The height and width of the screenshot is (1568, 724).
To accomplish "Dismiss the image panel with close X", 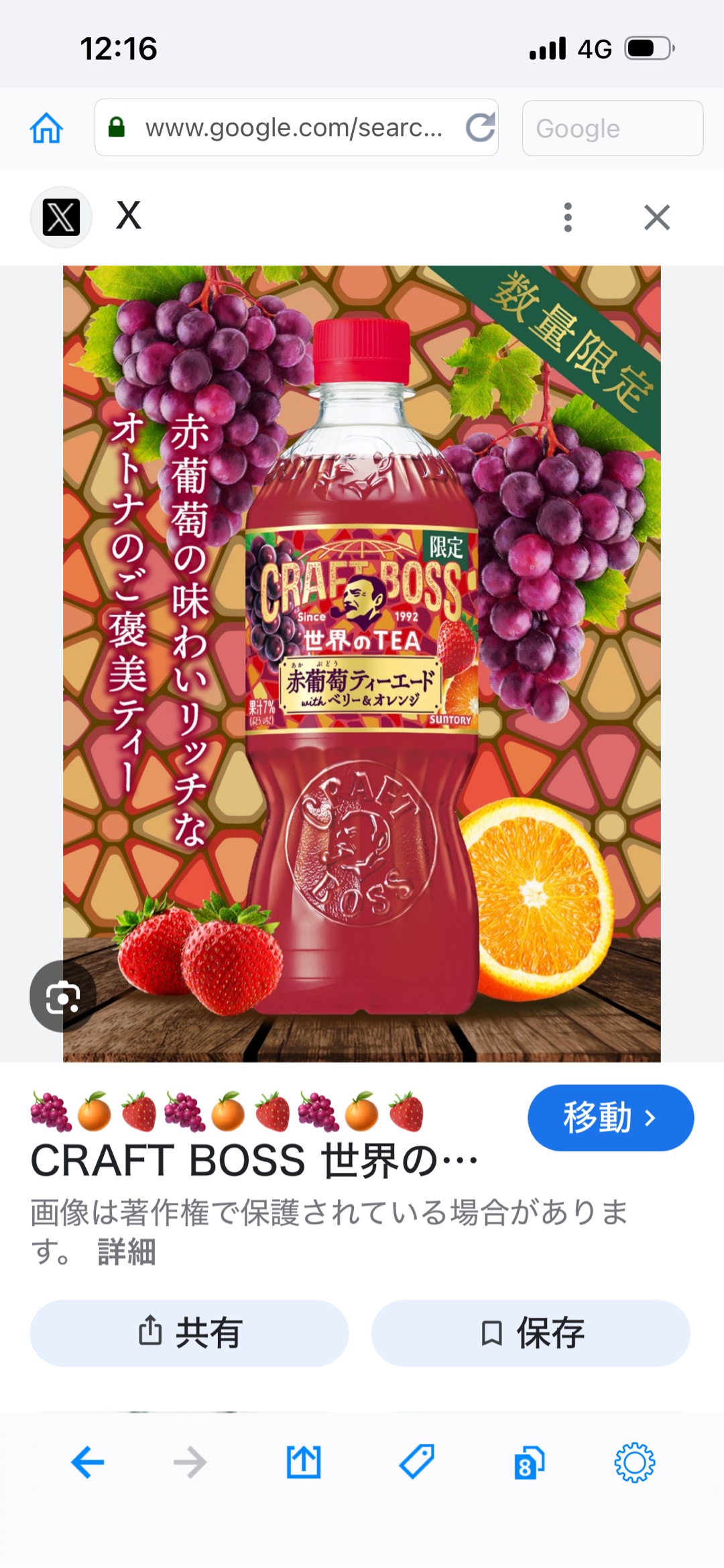I will [x=656, y=216].
